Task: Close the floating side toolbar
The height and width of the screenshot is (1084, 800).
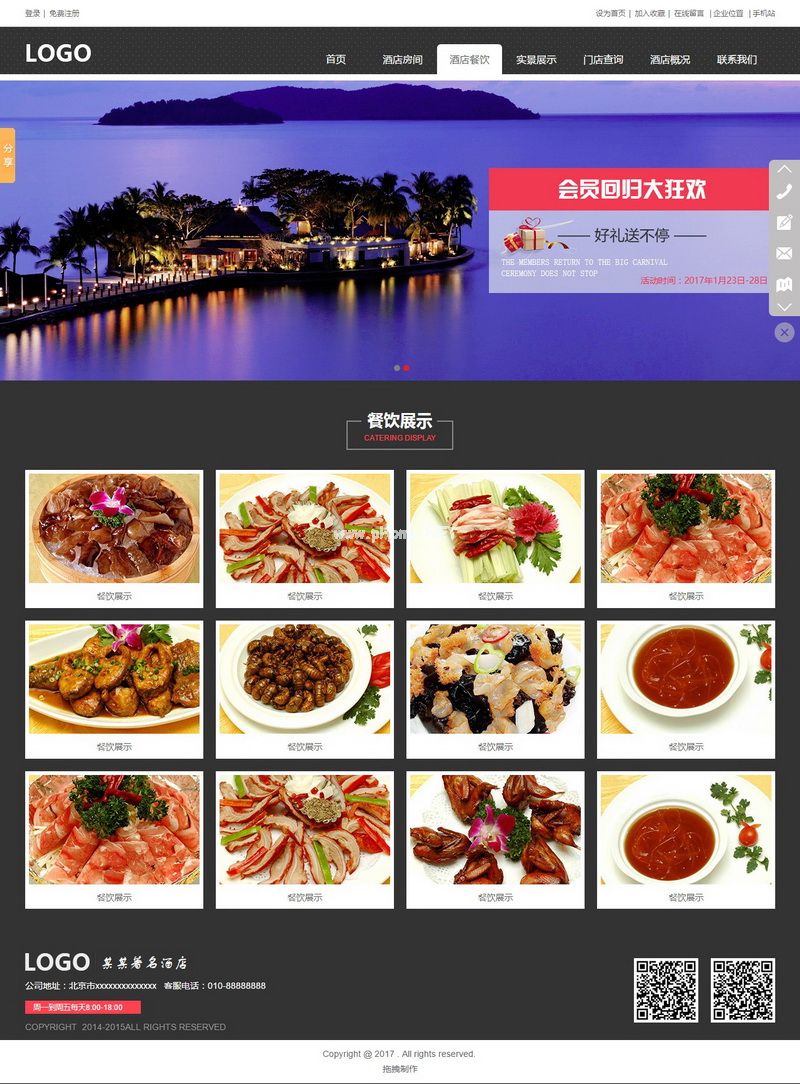Action: point(784,332)
